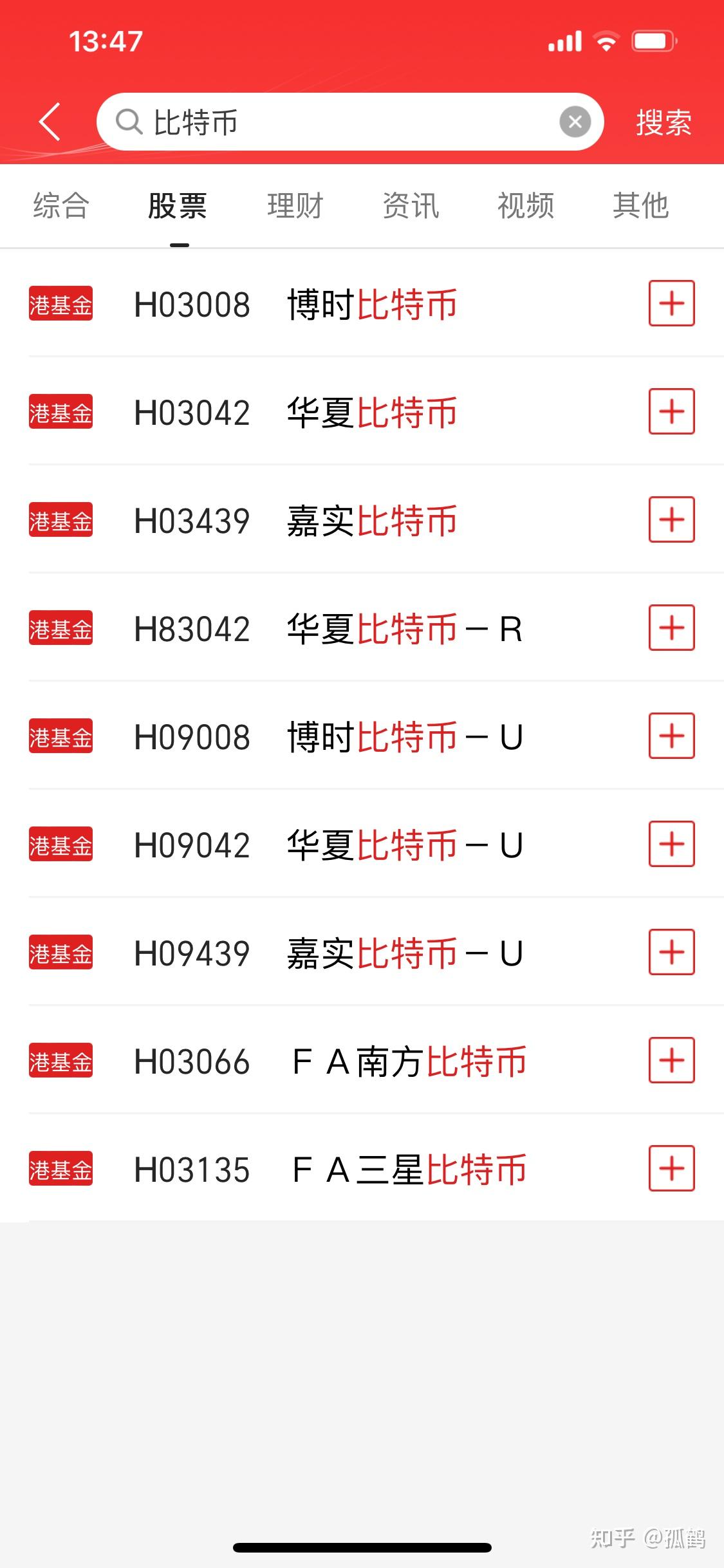Add H03042 华夏比特币 to watchlist
Screen dimensions: 724x1568
point(671,411)
